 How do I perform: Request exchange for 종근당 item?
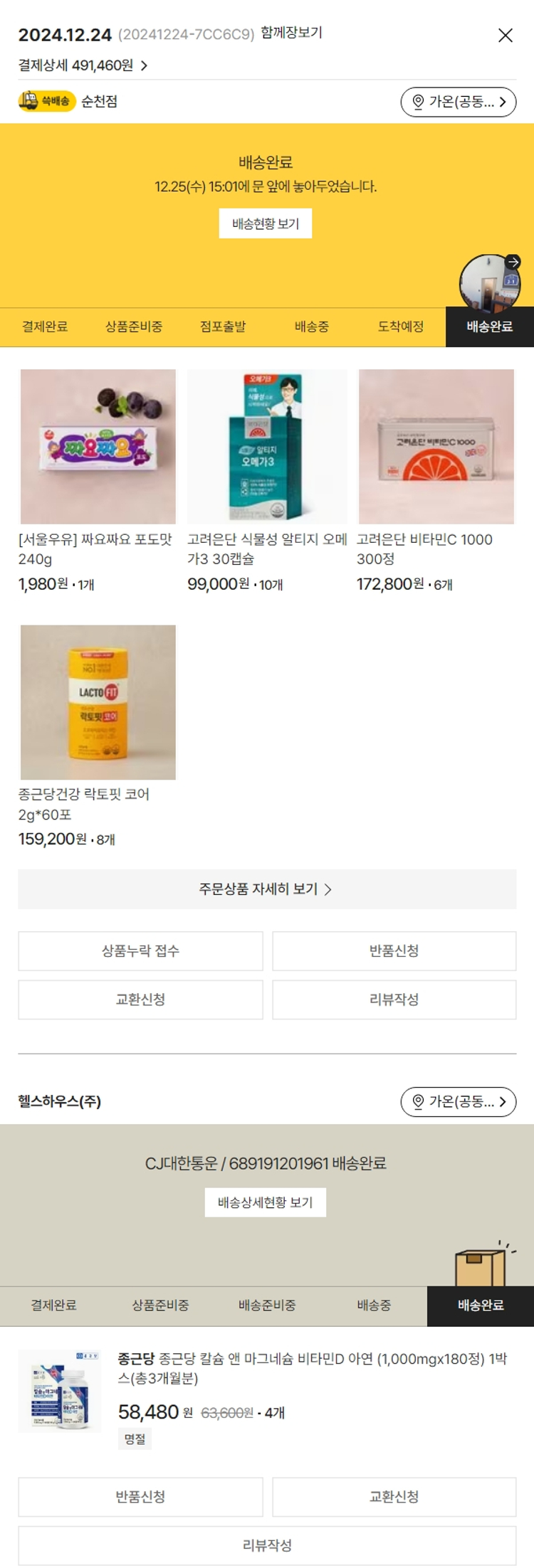click(394, 1497)
